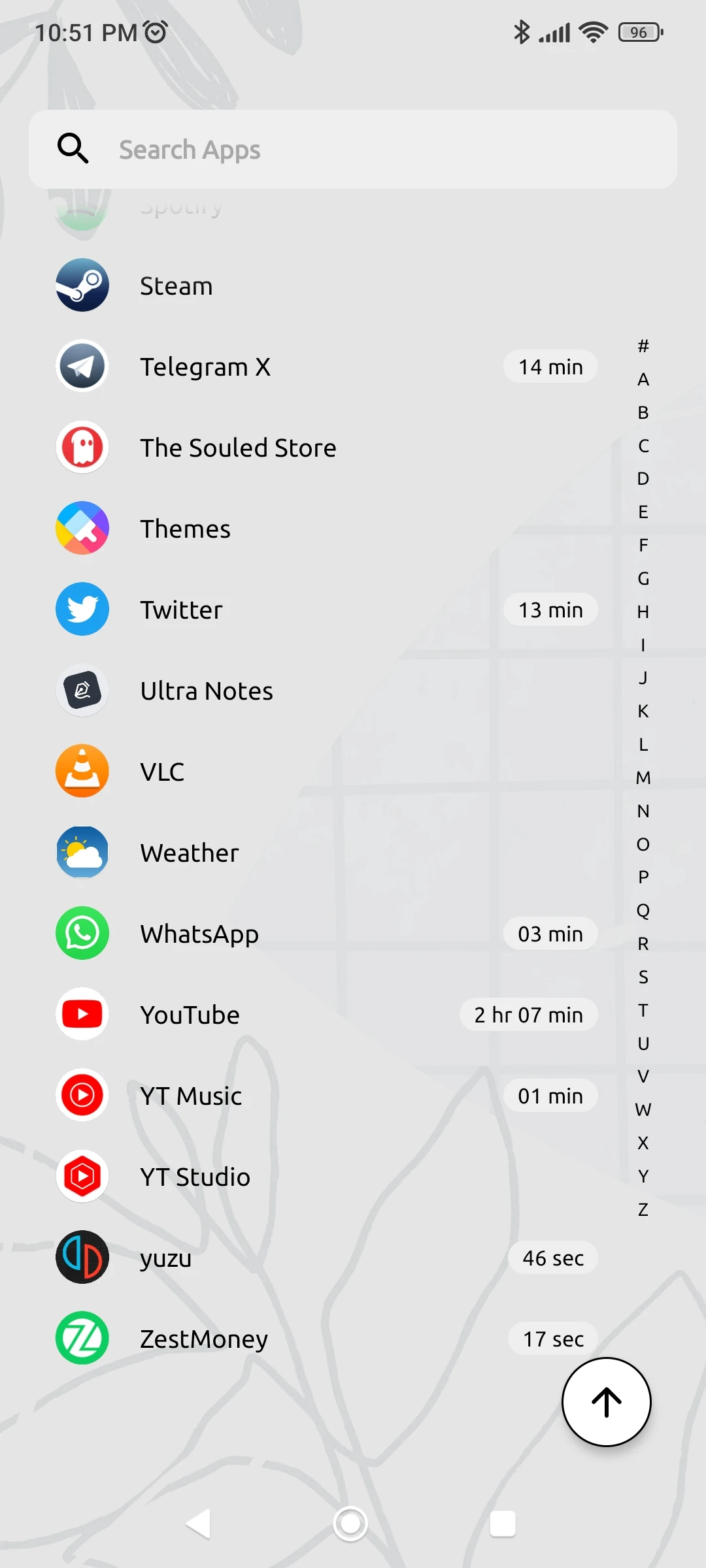This screenshot has height=1568, width=706.
Task: Open YT Studio
Action: pyautogui.click(x=327, y=1177)
